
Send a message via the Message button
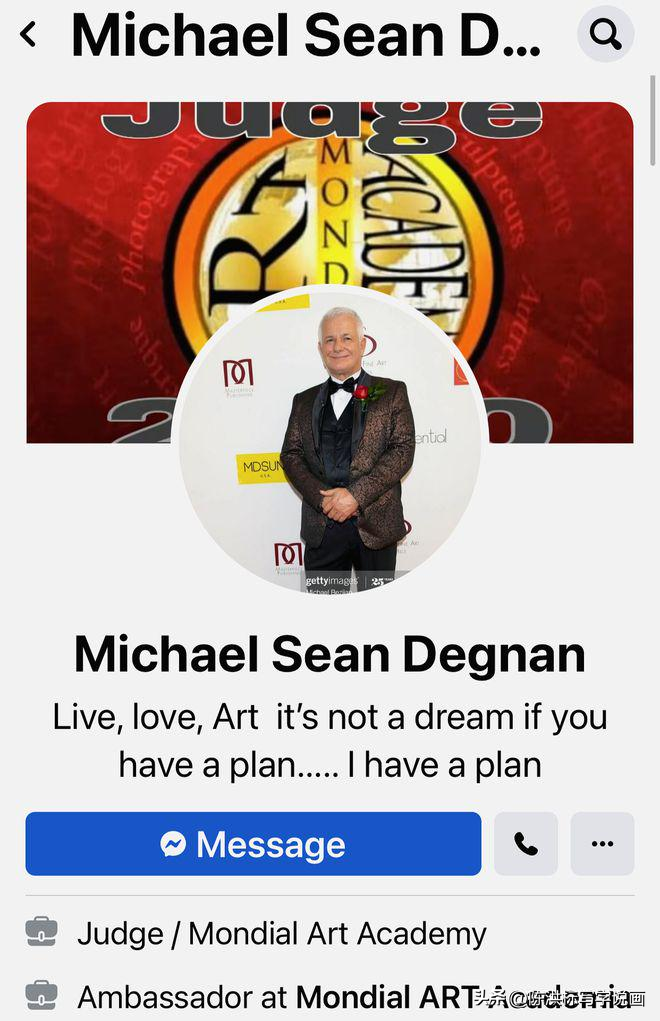(253, 844)
